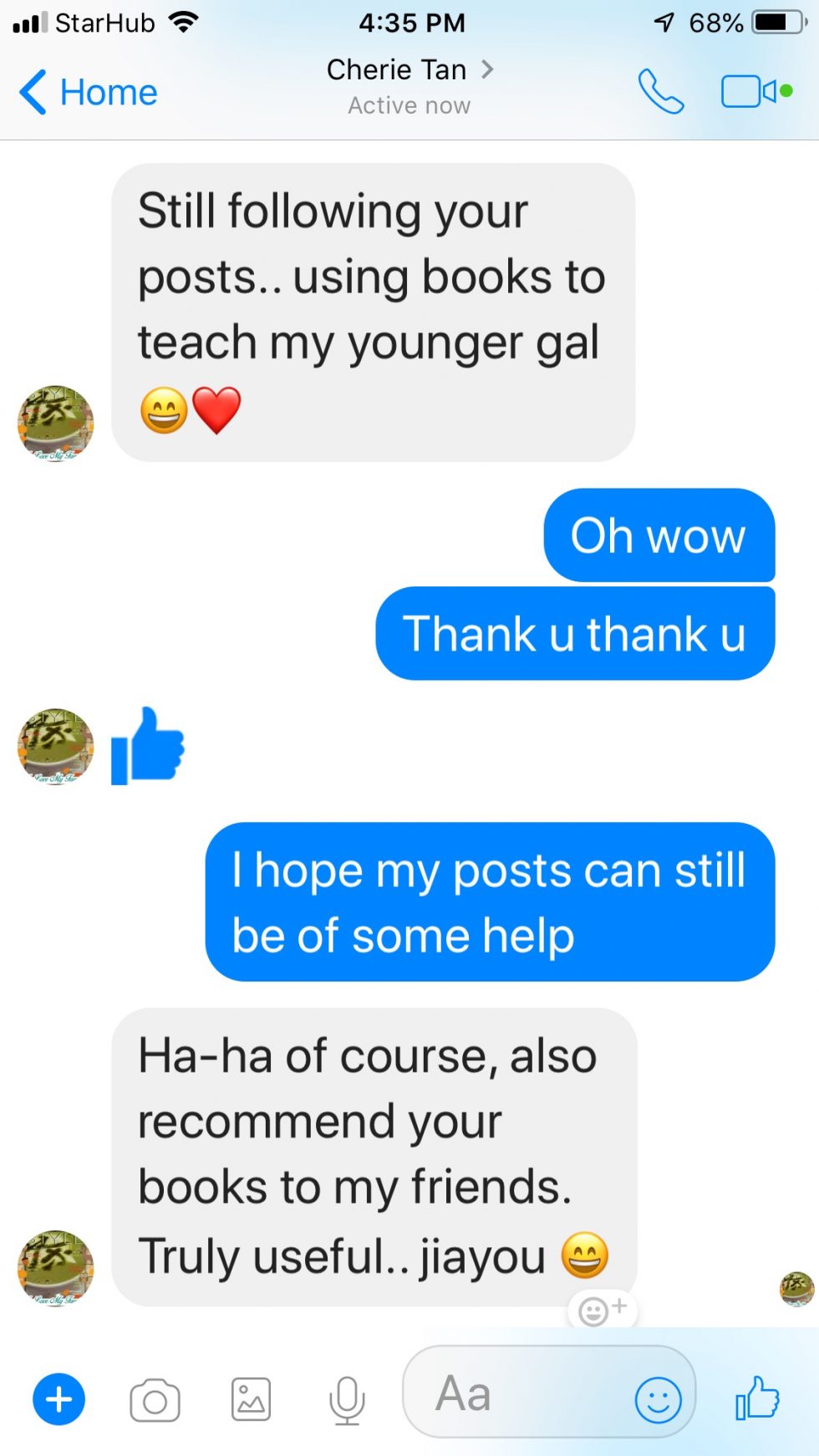Open the emoji picker in the message field
The width and height of the screenshot is (819, 1456).
(x=658, y=1399)
